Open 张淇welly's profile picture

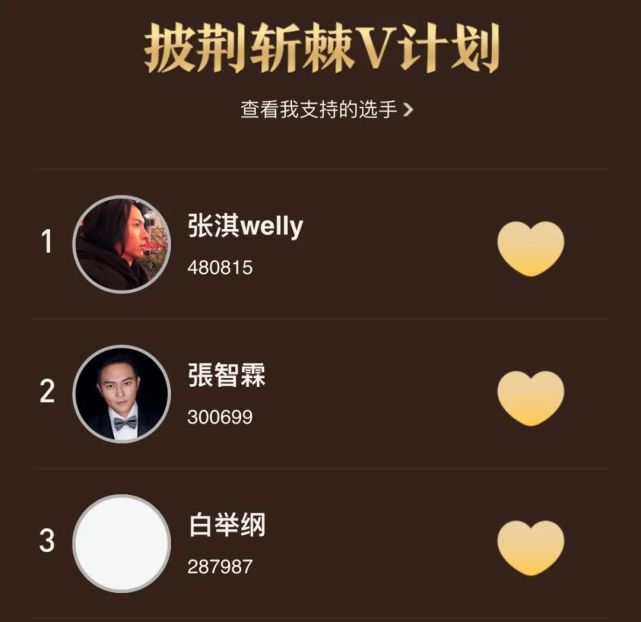tap(122, 244)
